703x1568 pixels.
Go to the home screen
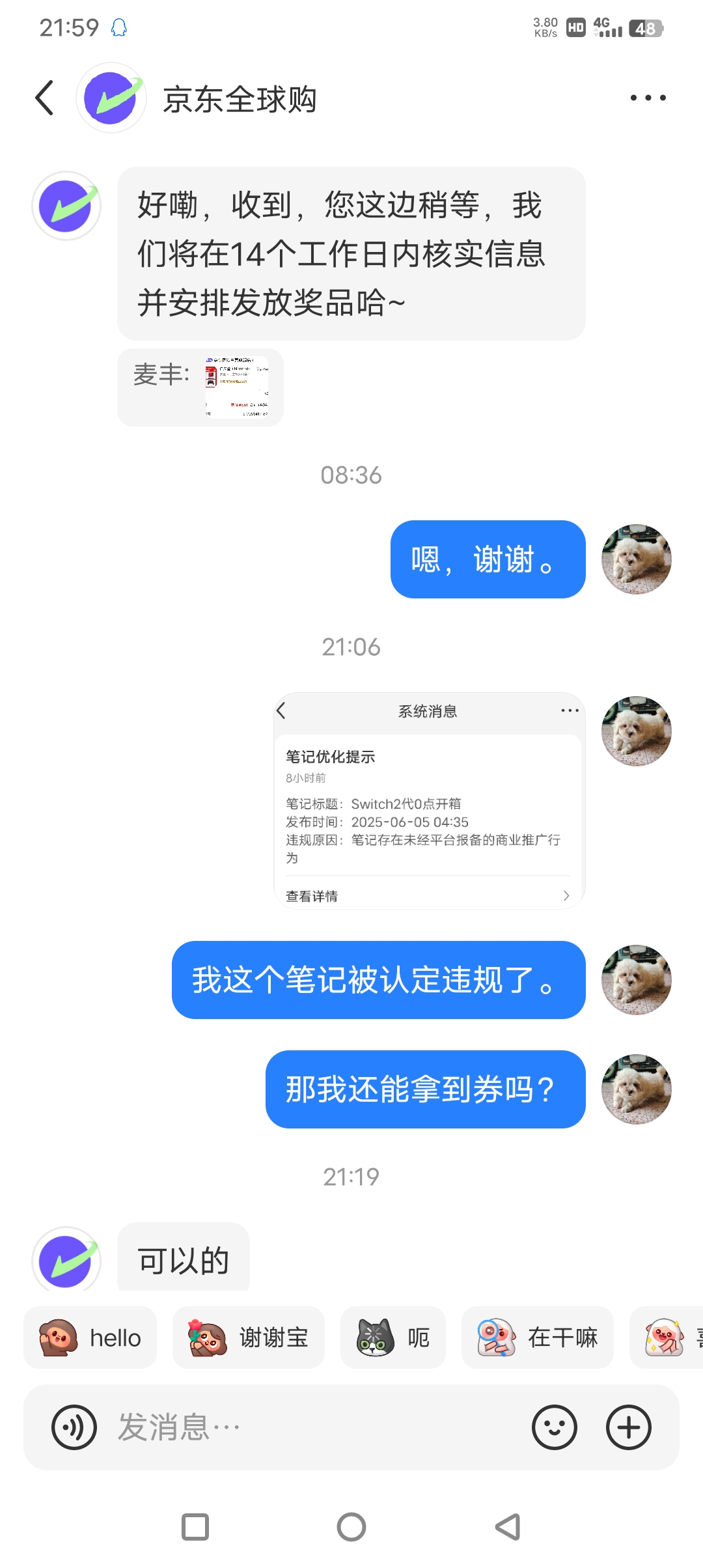[351, 1526]
